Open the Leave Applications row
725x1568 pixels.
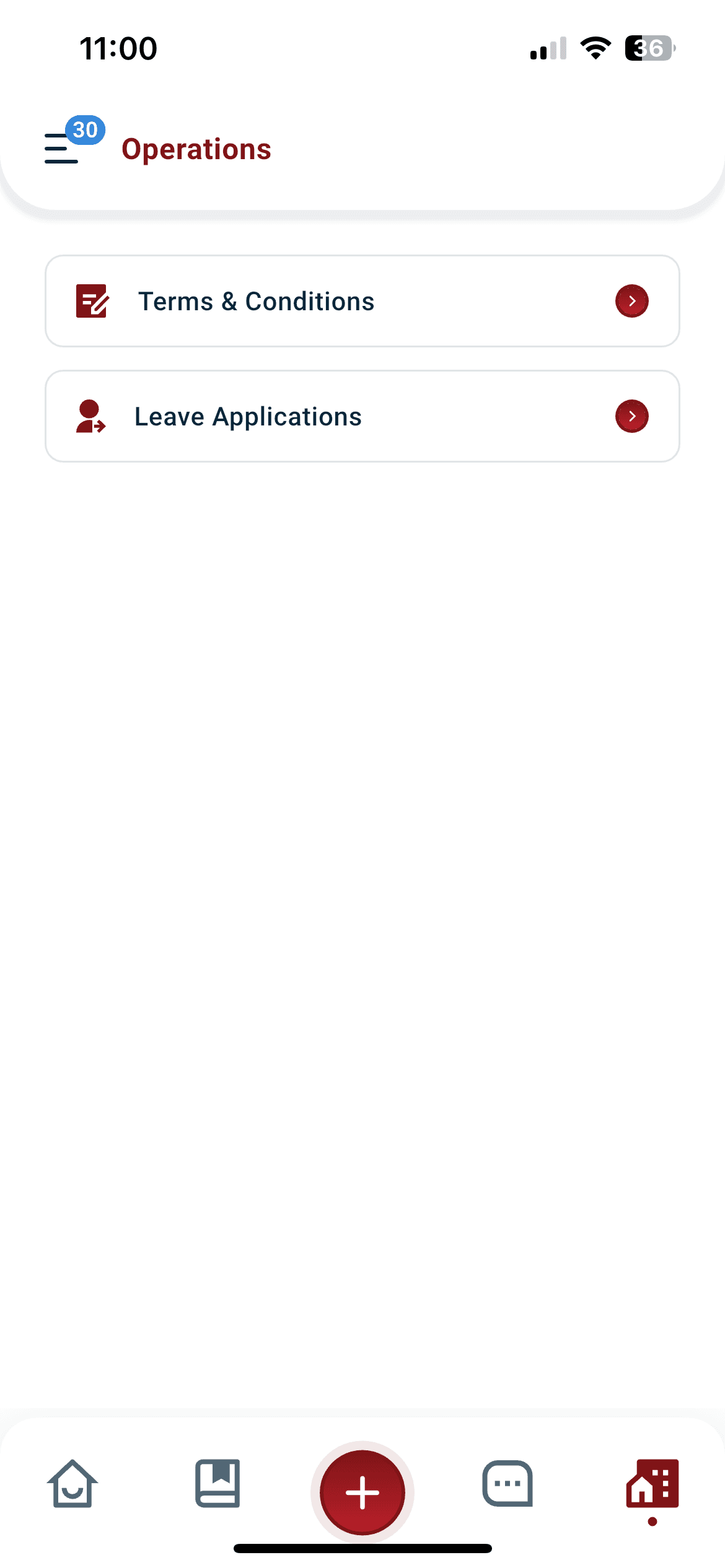tap(362, 416)
